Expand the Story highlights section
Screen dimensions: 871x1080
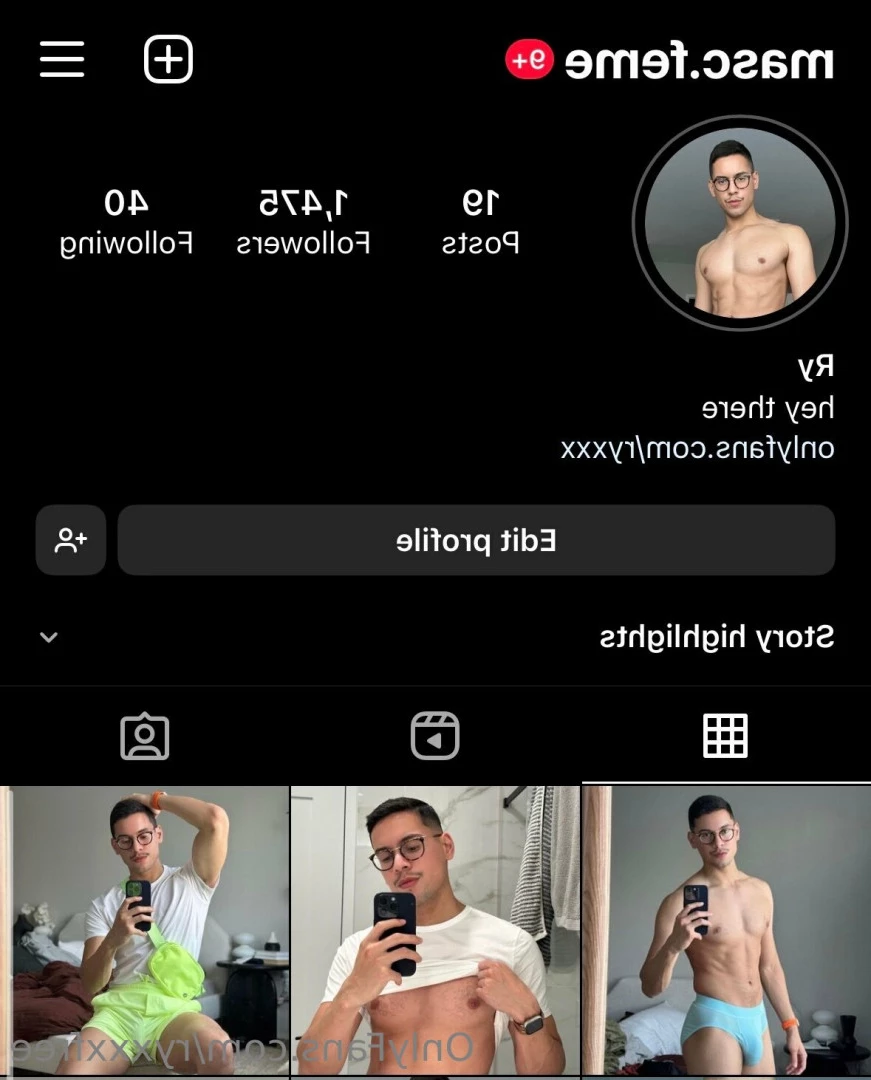coord(48,637)
